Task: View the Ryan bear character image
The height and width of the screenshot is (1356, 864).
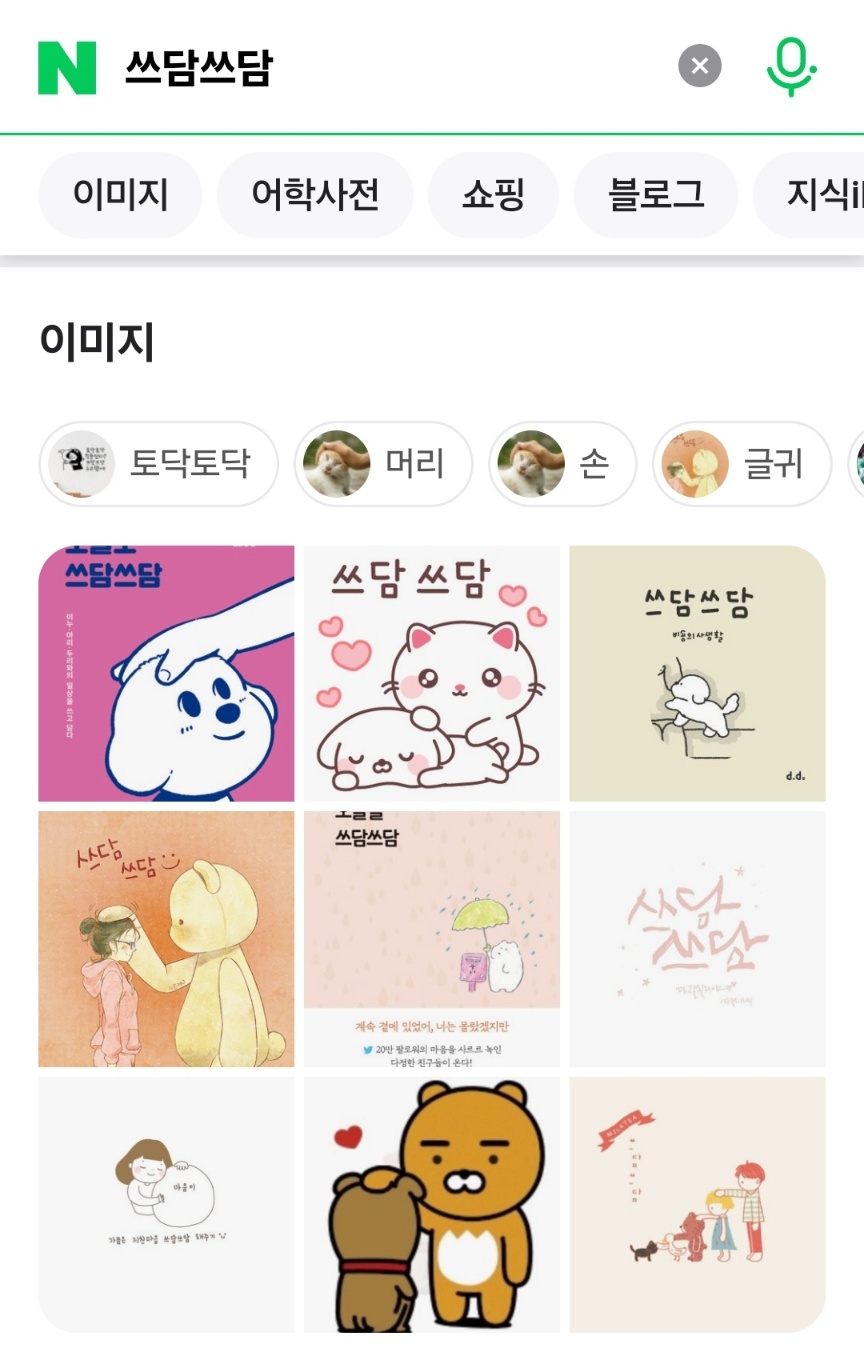Action: tap(432, 1204)
